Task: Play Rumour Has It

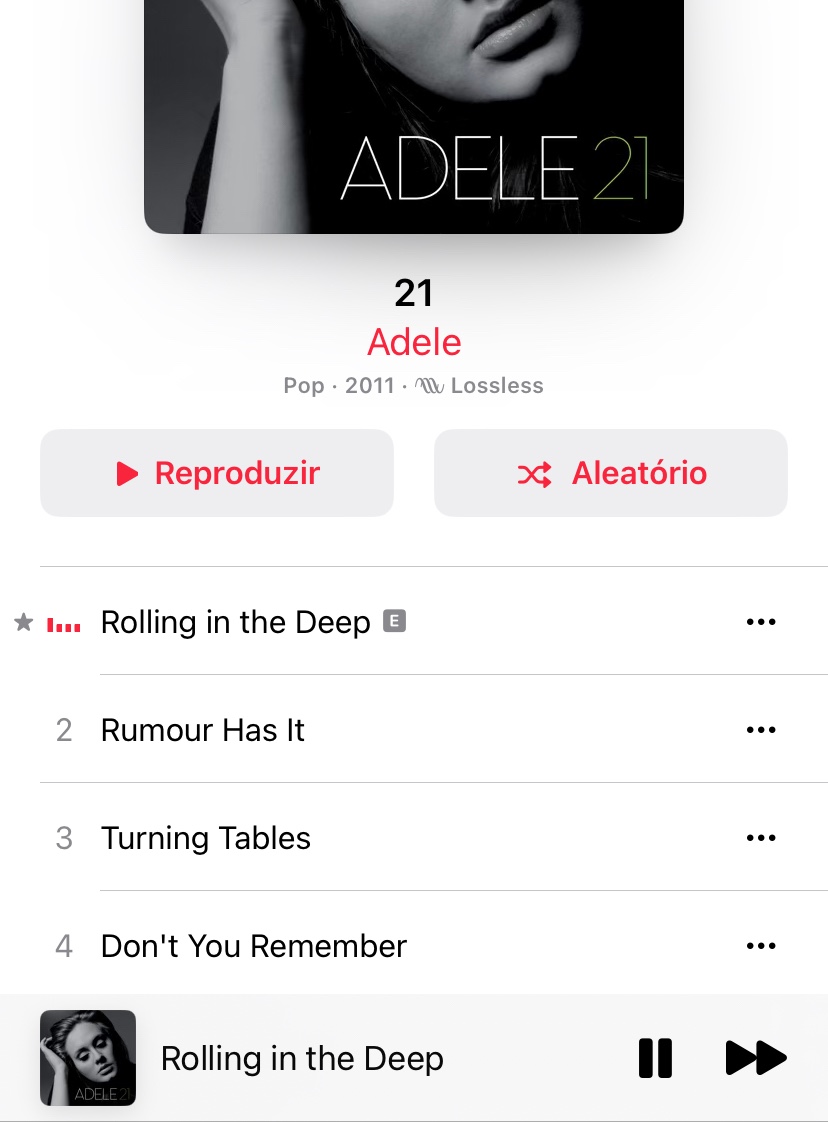Action: (414, 729)
